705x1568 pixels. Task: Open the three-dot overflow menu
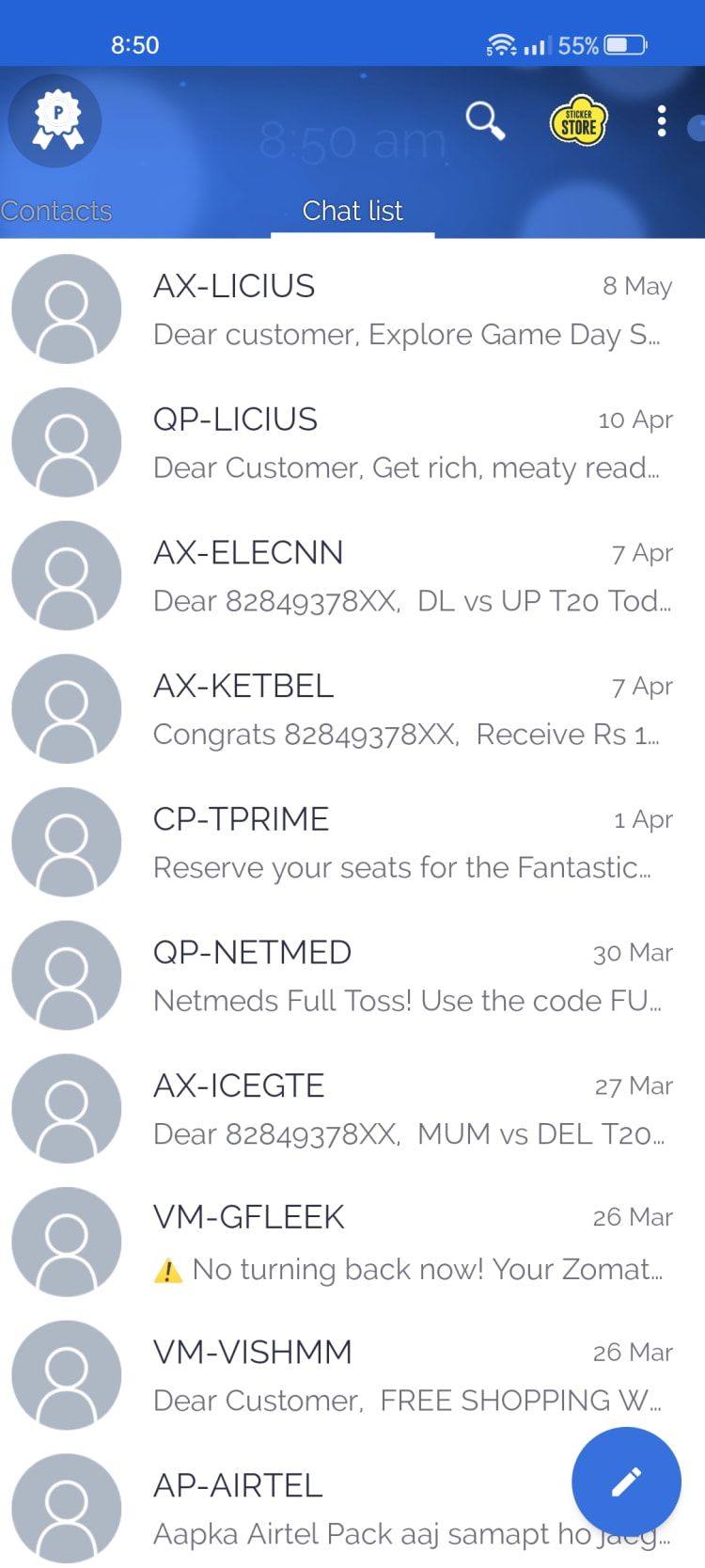click(x=662, y=120)
